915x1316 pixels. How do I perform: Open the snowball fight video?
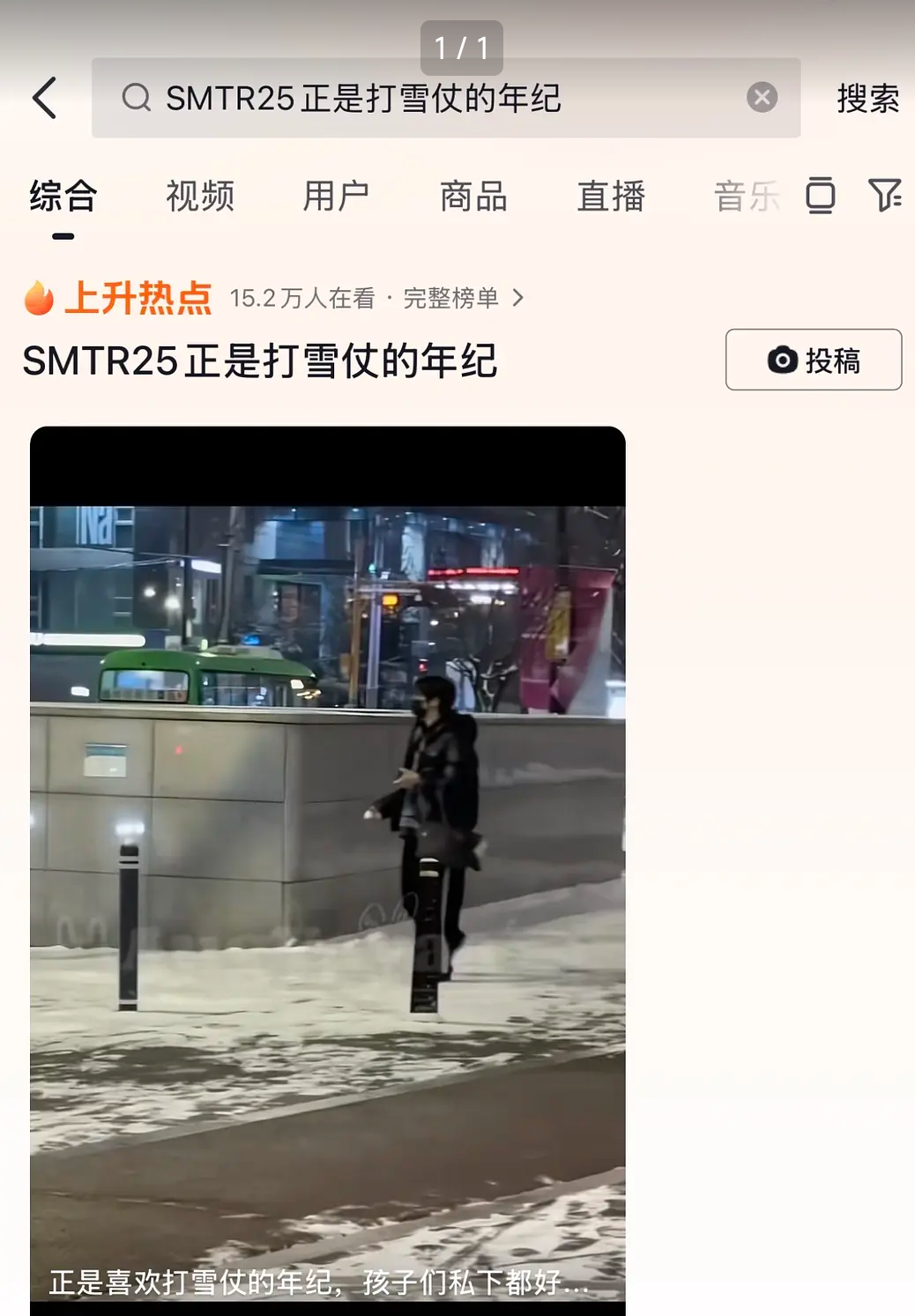327,864
